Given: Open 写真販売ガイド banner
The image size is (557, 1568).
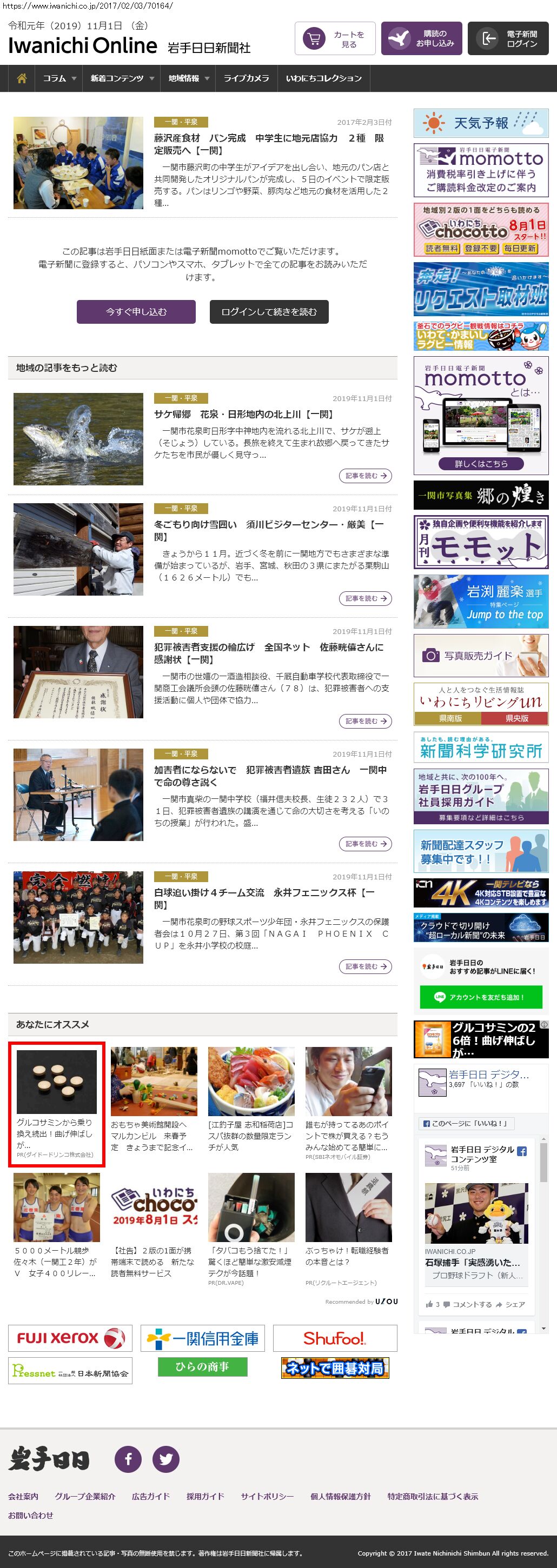Looking at the screenshot, I should [x=480, y=656].
